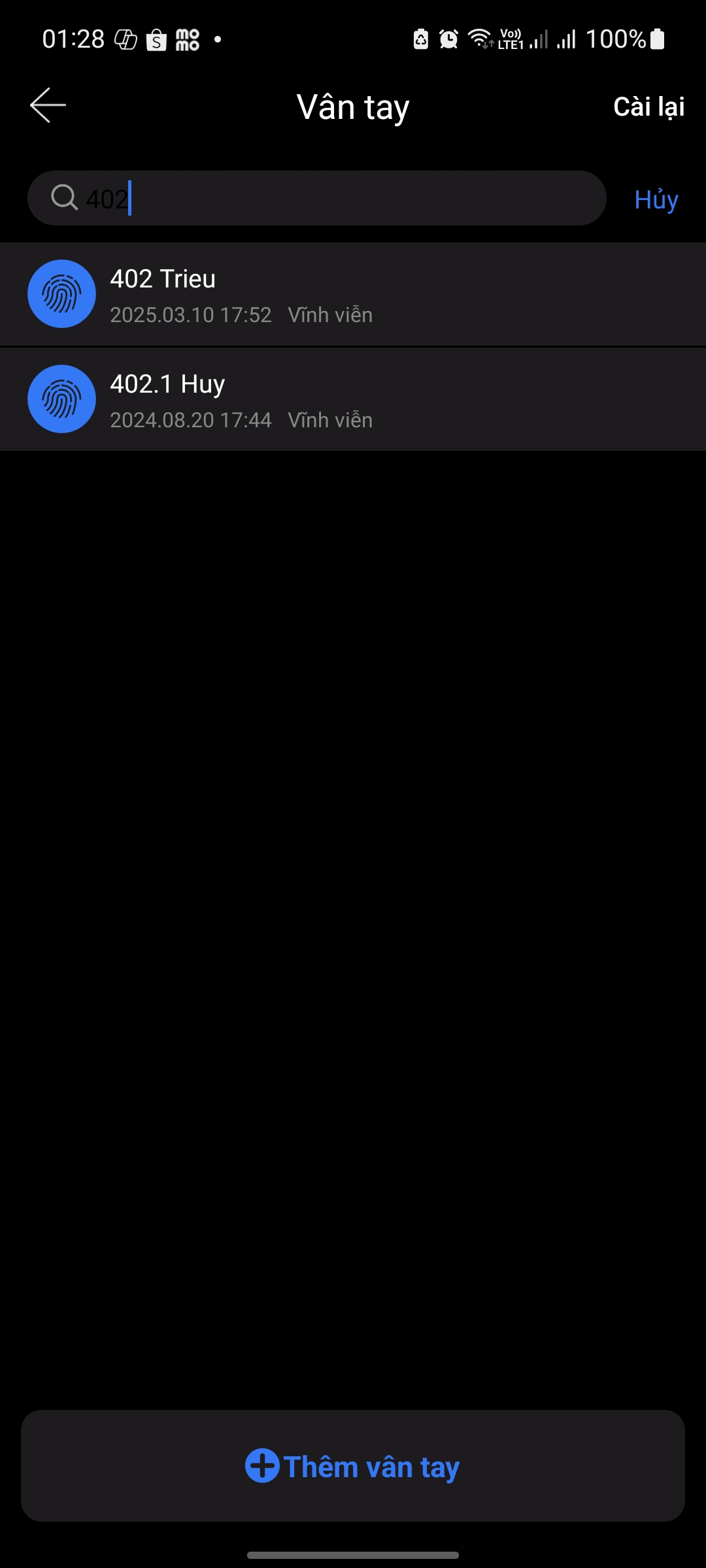Cancel the search with Hủy
This screenshot has height=1568, width=706.
click(656, 199)
